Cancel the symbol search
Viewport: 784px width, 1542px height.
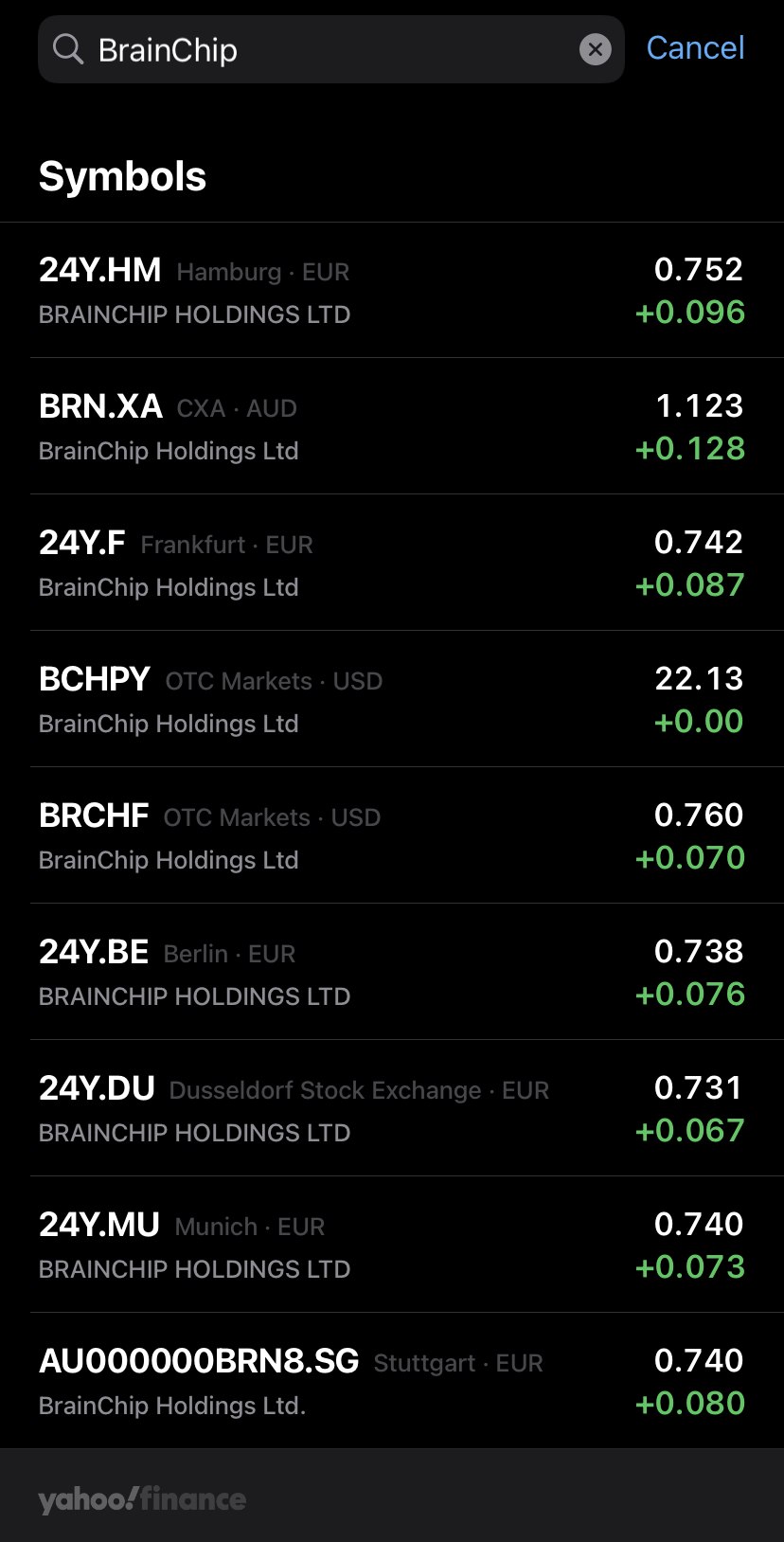(695, 48)
